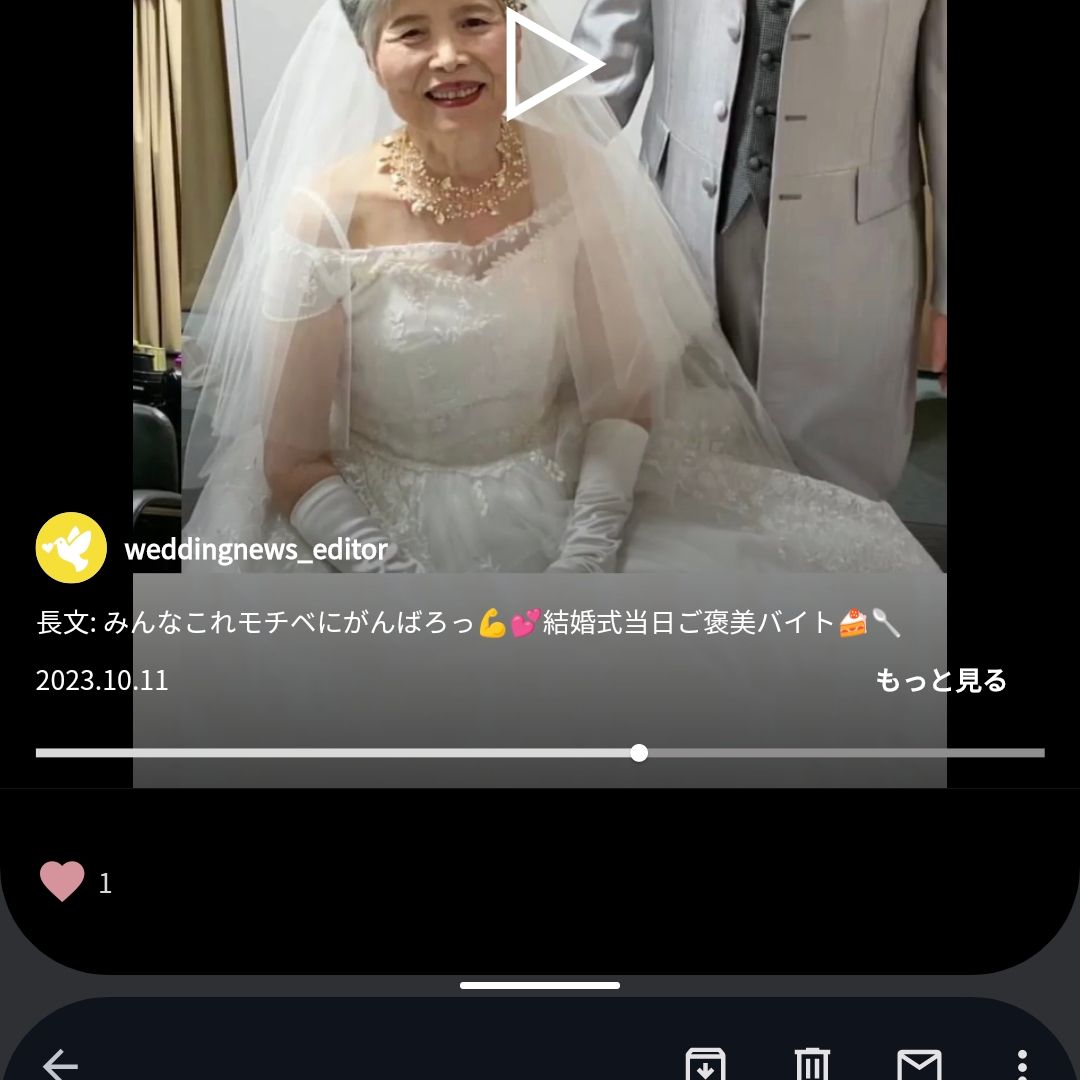The height and width of the screenshot is (1080, 1080).
Task: Mark as unread with the envelope icon
Action: click(918, 1064)
